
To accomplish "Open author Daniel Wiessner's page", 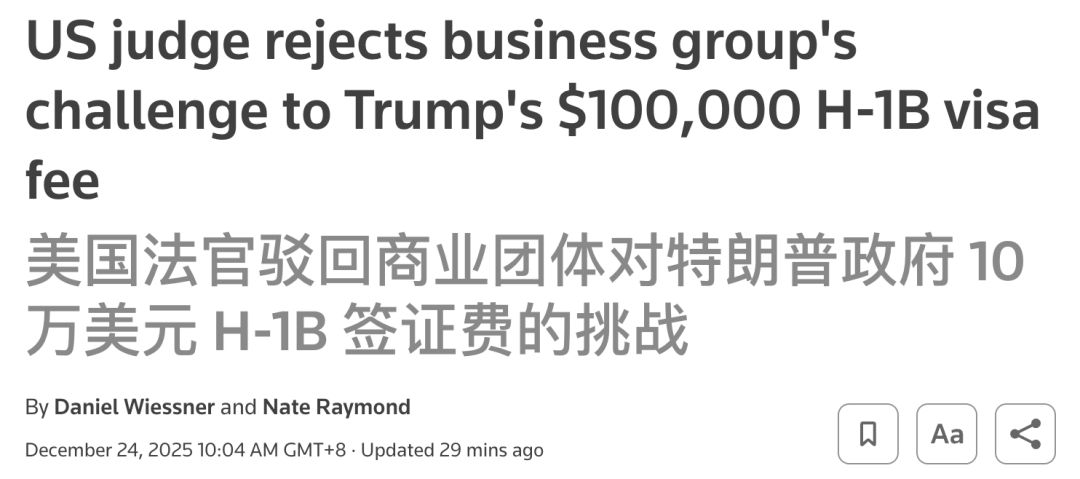I will 134,407.
